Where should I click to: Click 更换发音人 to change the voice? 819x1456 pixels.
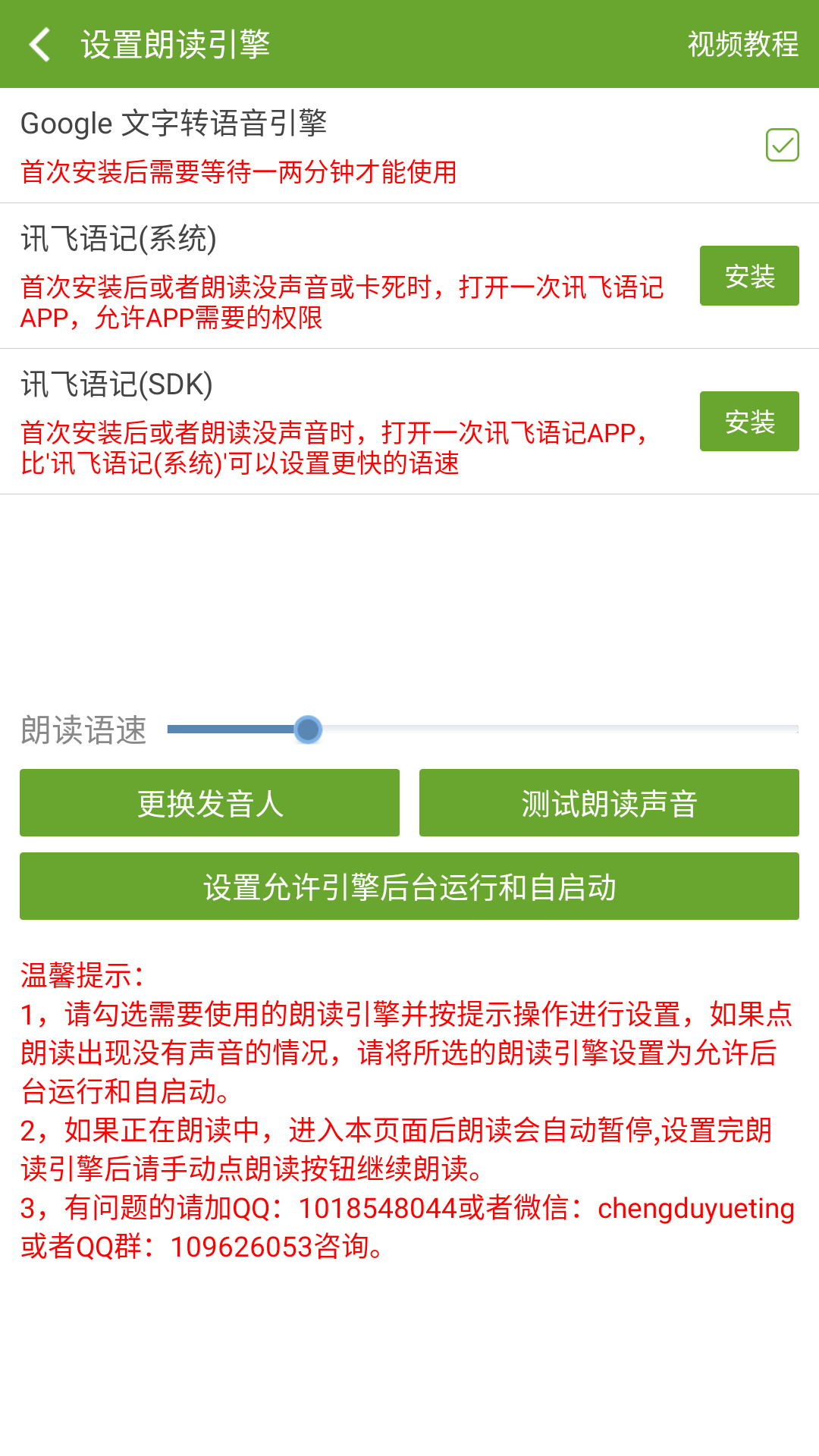pyautogui.click(x=209, y=802)
